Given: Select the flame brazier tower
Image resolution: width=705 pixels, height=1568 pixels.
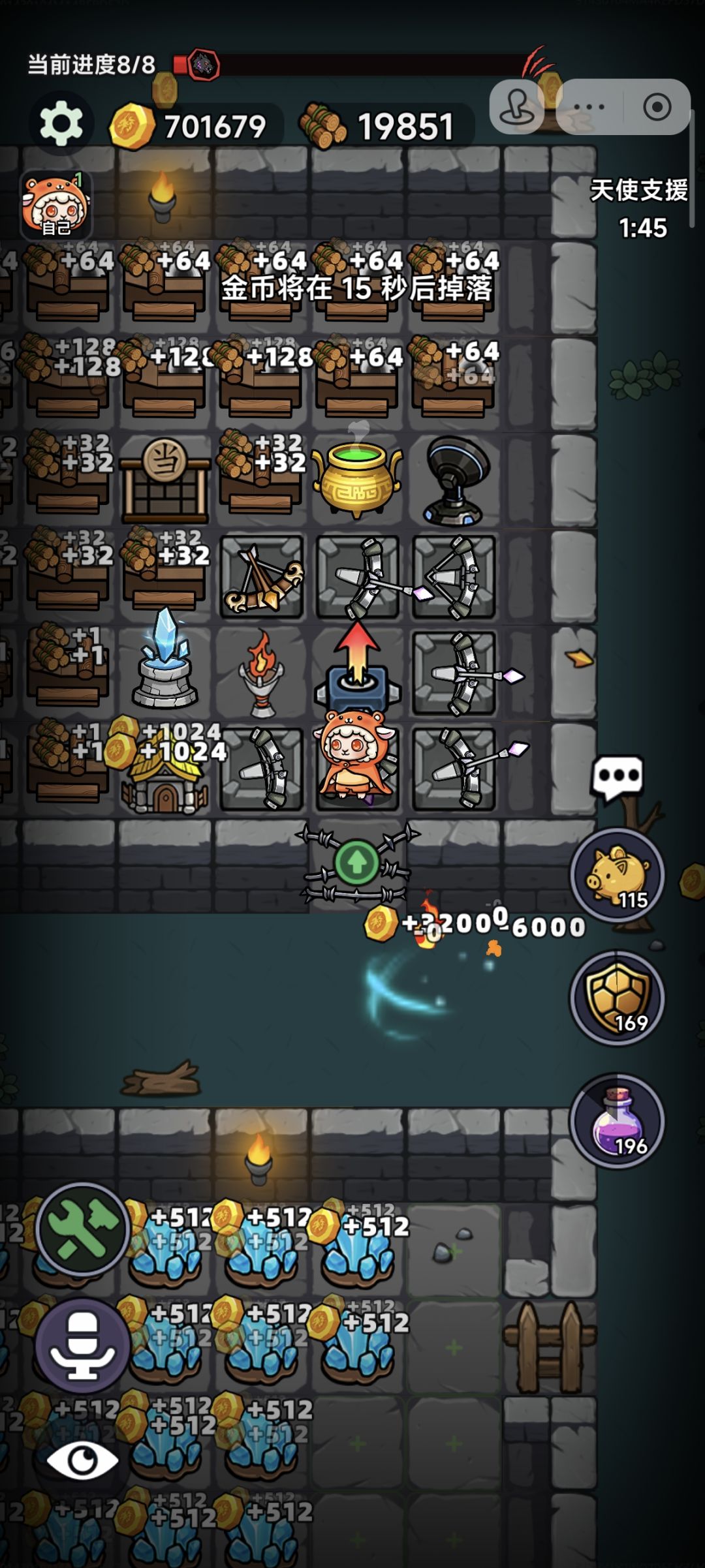Looking at the screenshot, I should (x=261, y=673).
